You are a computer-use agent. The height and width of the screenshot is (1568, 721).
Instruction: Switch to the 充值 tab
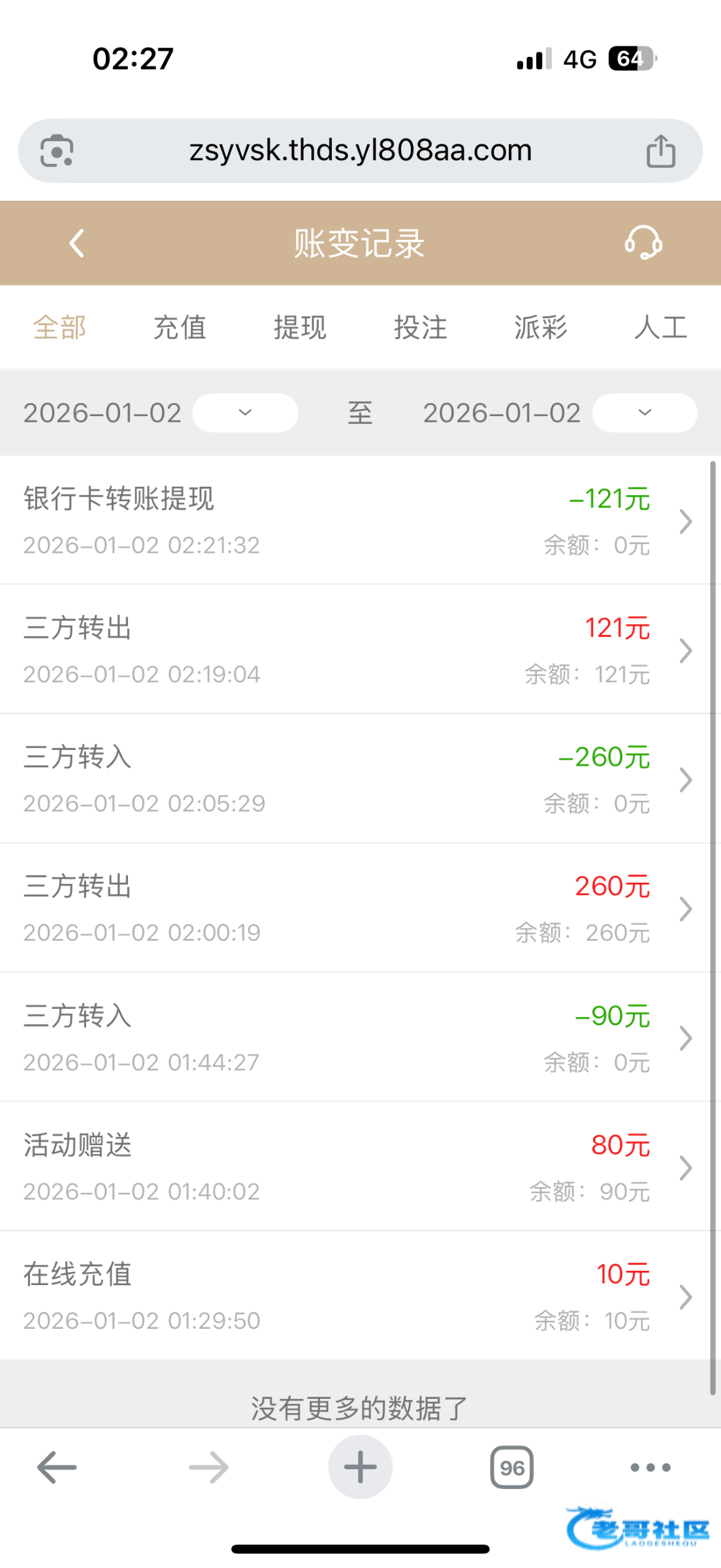click(180, 327)
